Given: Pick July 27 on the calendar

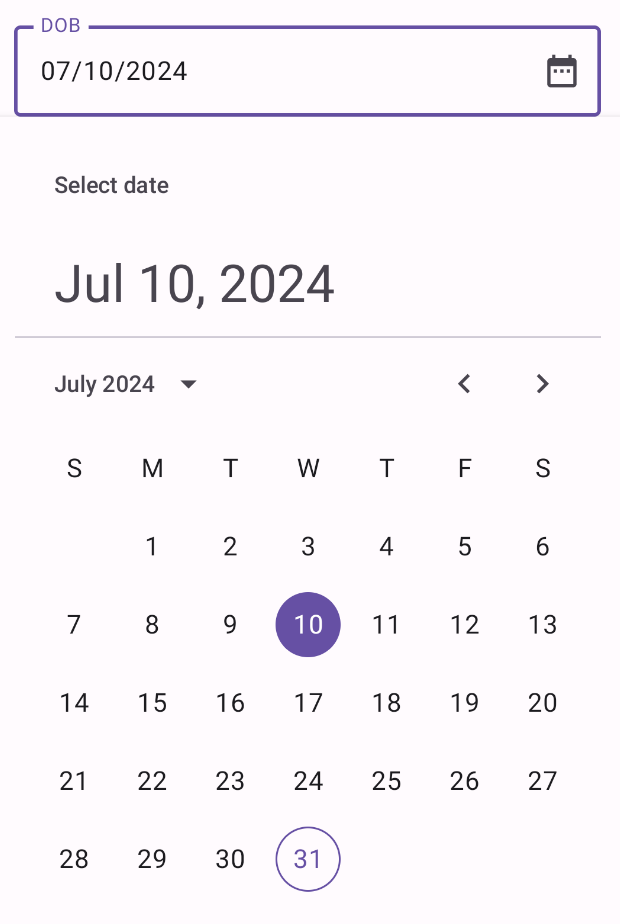Looking at the screenshot, I should click(x=542, y=780).
